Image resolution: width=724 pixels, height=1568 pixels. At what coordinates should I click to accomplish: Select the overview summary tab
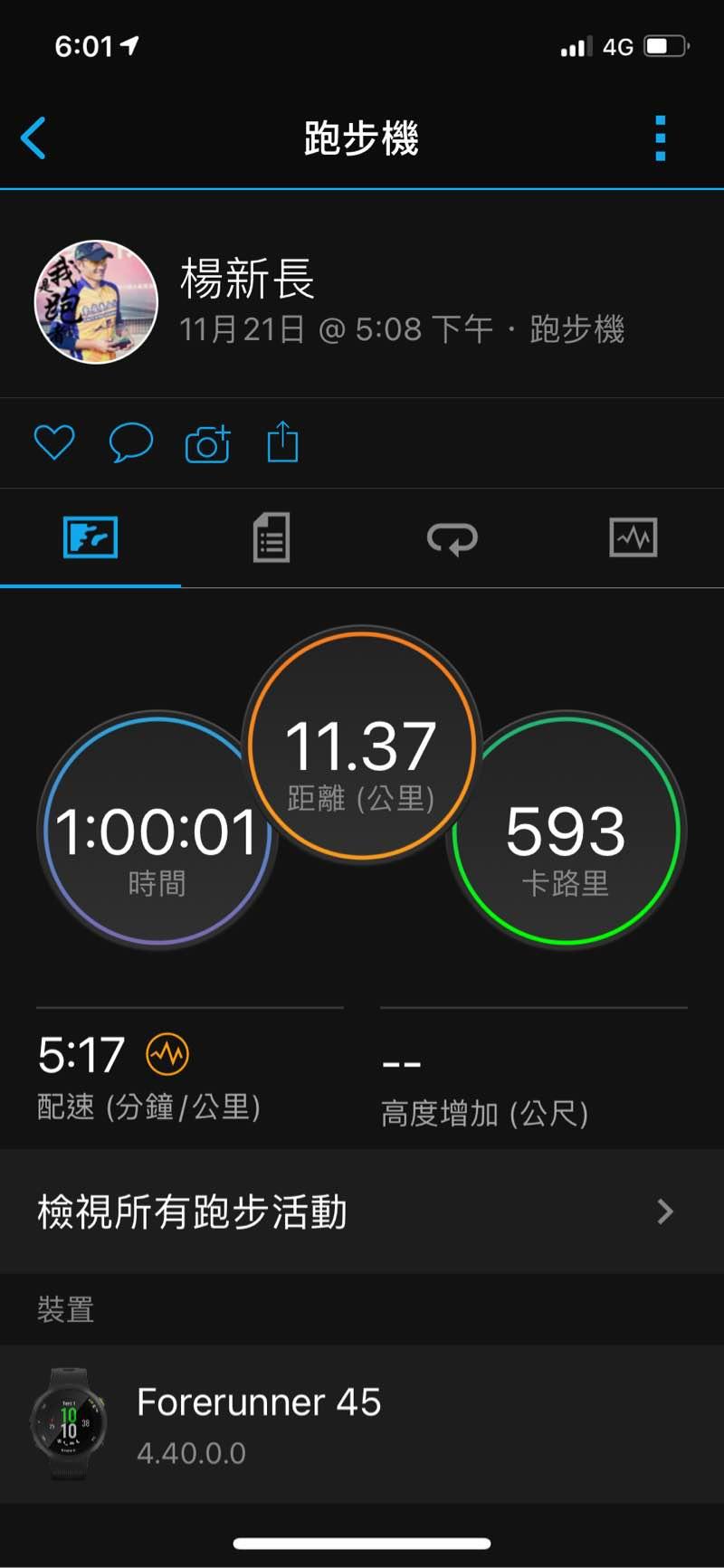[90, 538]
